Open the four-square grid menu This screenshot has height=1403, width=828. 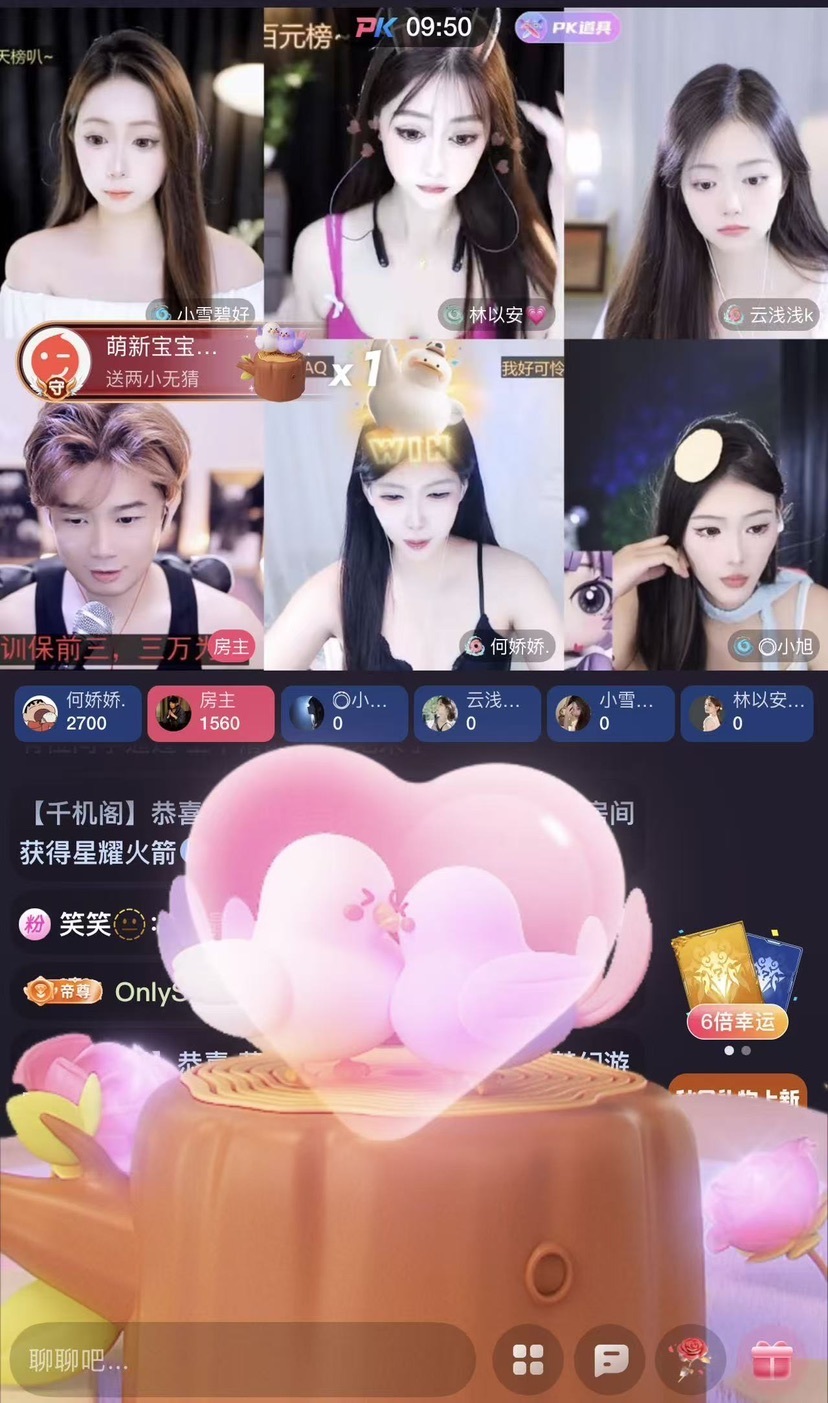528,1360
